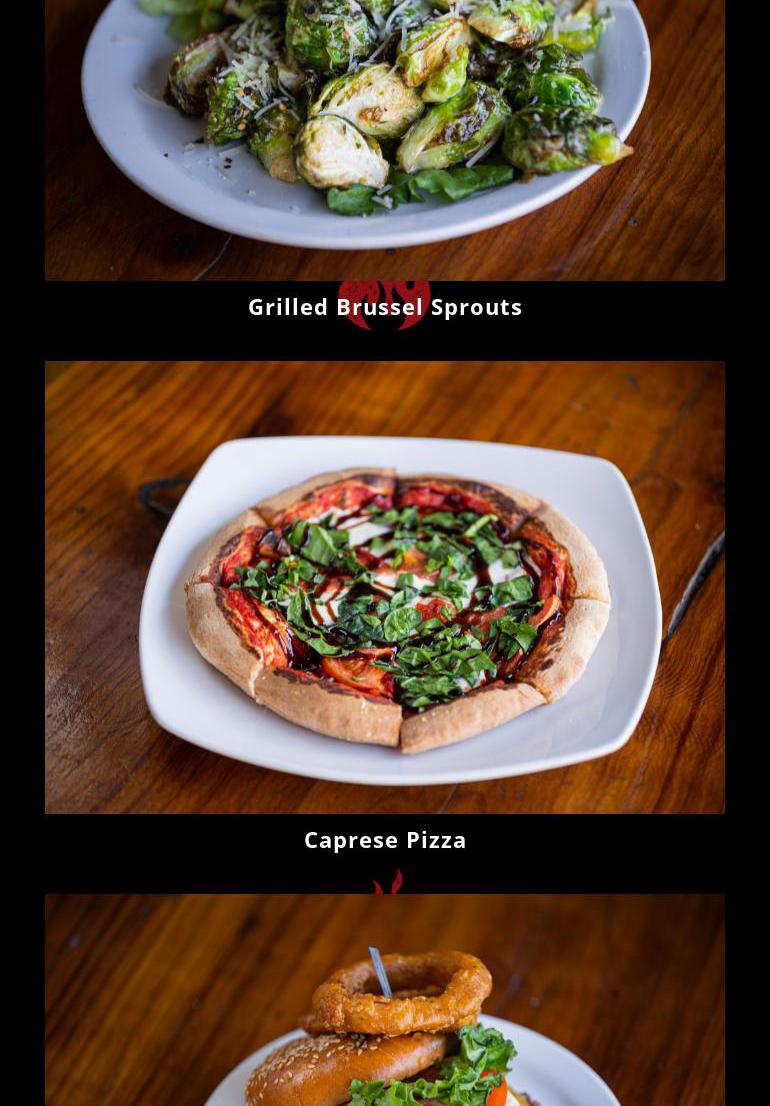This screenshot has height=1106, width=770.
Task: Open the burger with onion ring photo
Action: pyautogui.click(x=385, y=1010)
